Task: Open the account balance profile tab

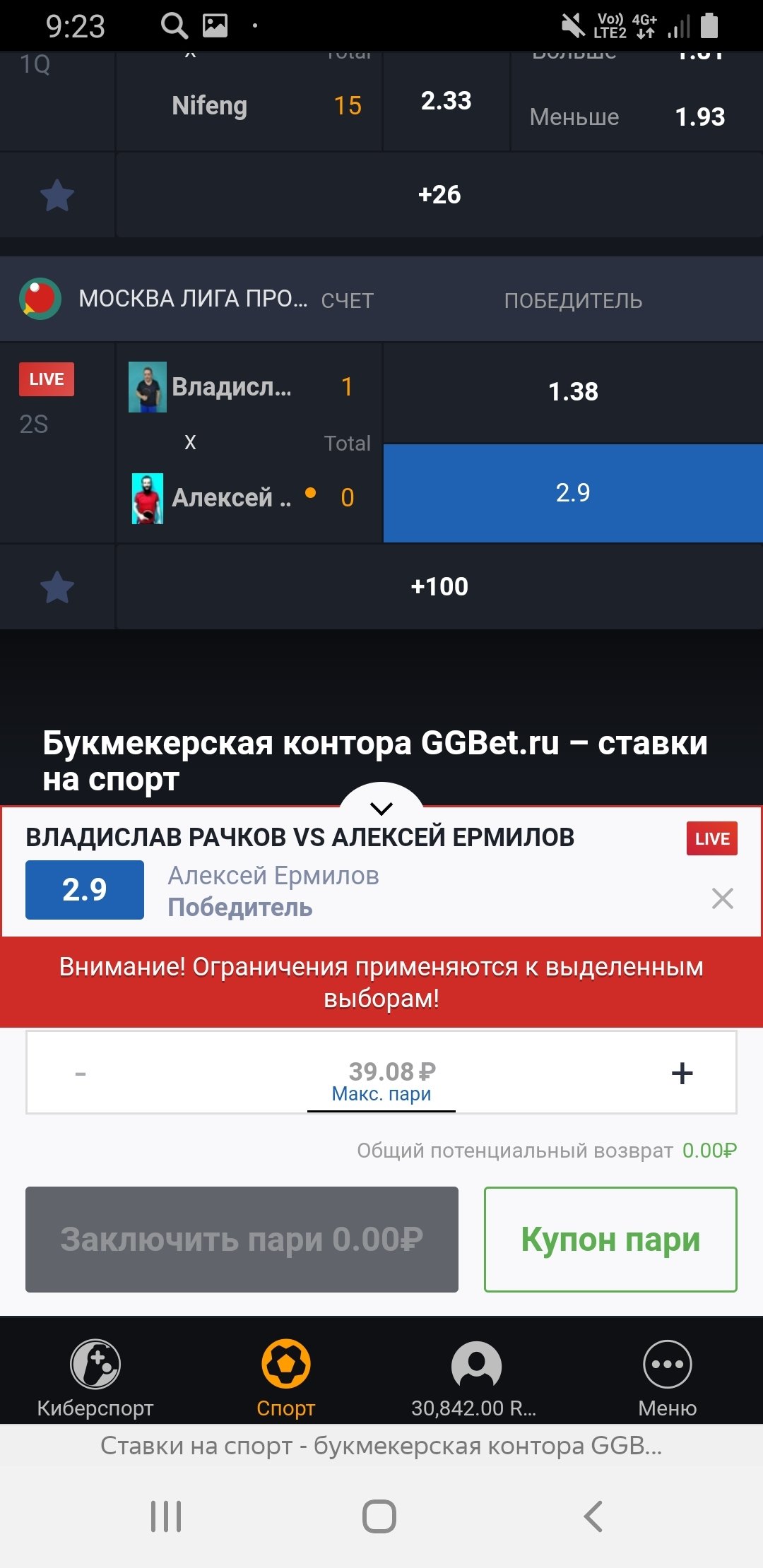Action: click(x=476, y=1379)
